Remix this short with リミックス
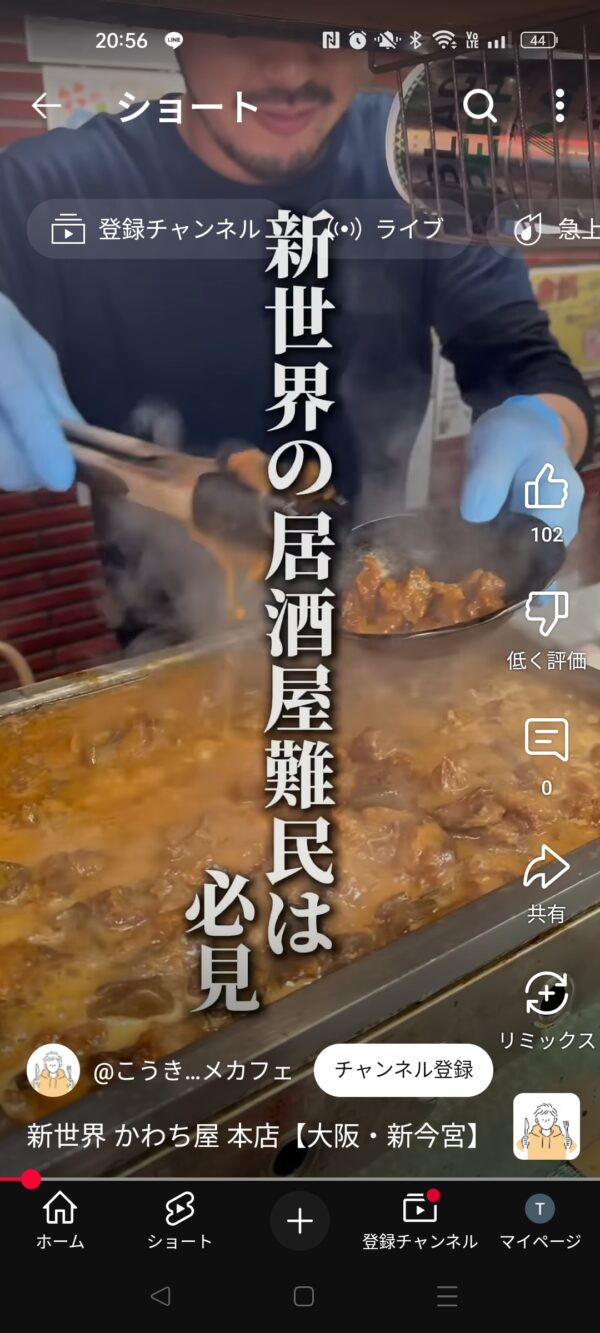600x1333 pixels. tap(546, 995)
